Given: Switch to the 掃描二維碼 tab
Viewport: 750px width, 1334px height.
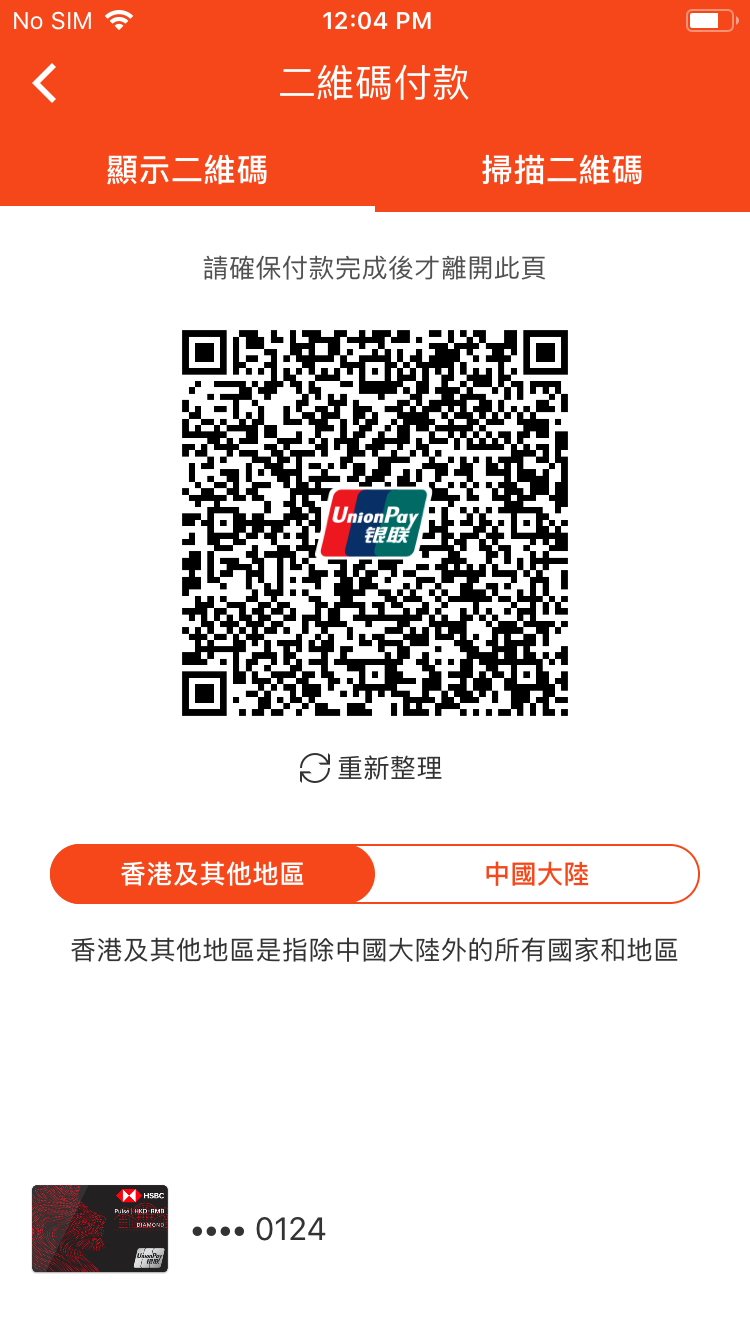Looking at the screenshot, I should pyautogui.click(x=562, y=170).
